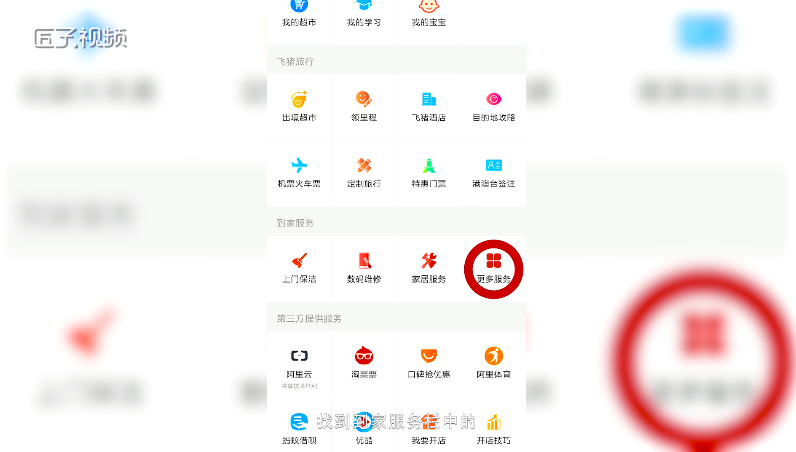Tap 港澳台签注 visa service
The width and height of the screenshot is (796, 452).
493,172
